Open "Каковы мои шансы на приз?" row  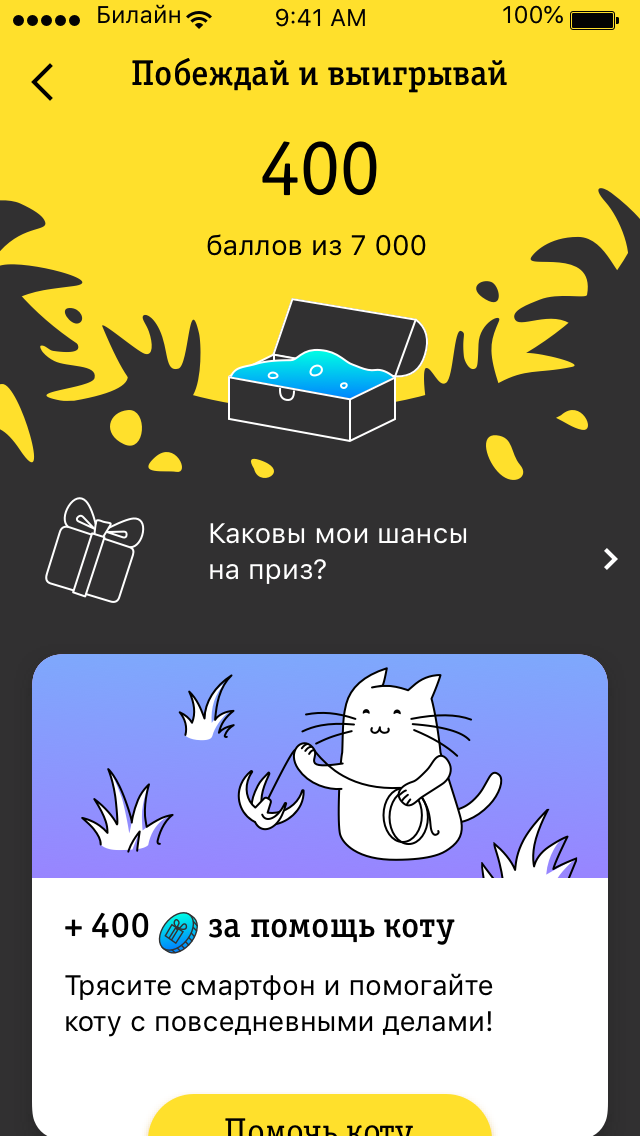[336, 552]
